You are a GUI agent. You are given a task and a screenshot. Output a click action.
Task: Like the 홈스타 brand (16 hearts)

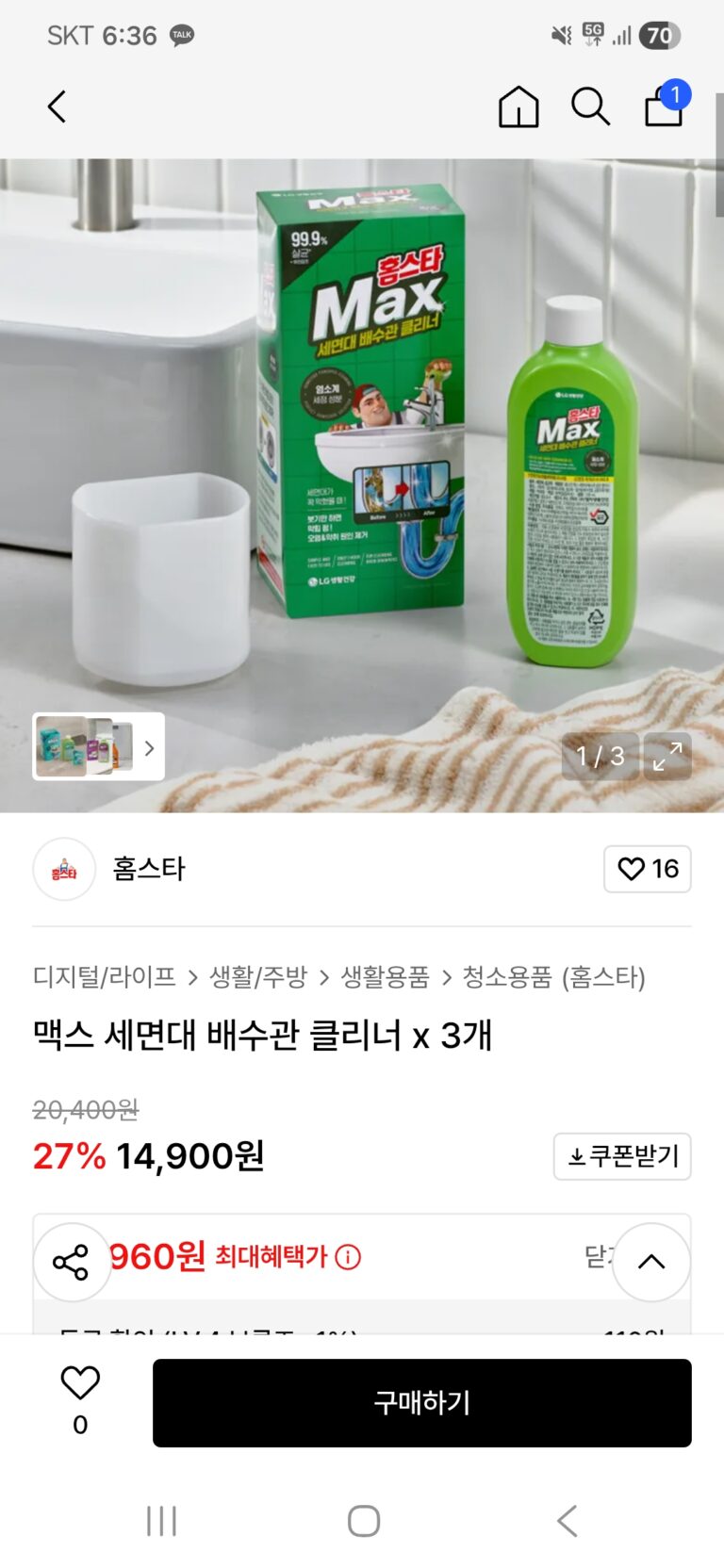point(647,869)
